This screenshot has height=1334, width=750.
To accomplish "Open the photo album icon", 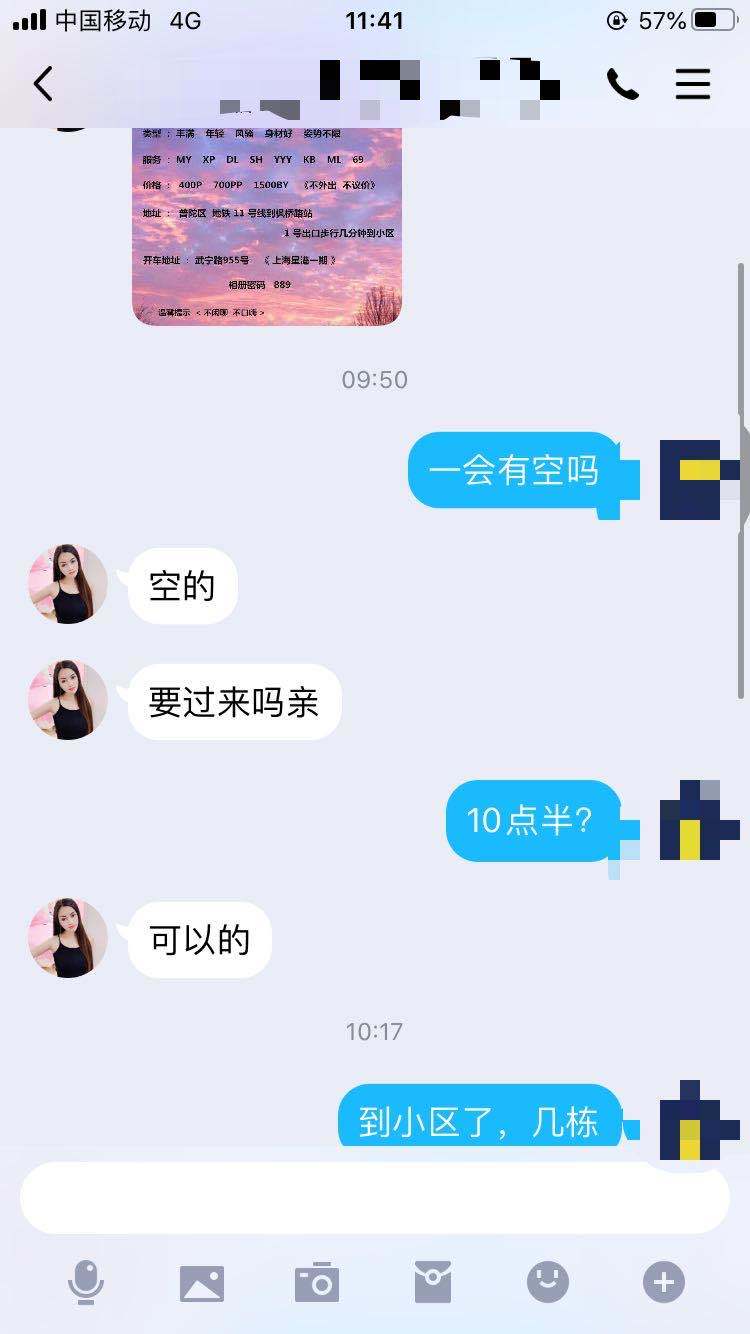I will point(201,1281).
